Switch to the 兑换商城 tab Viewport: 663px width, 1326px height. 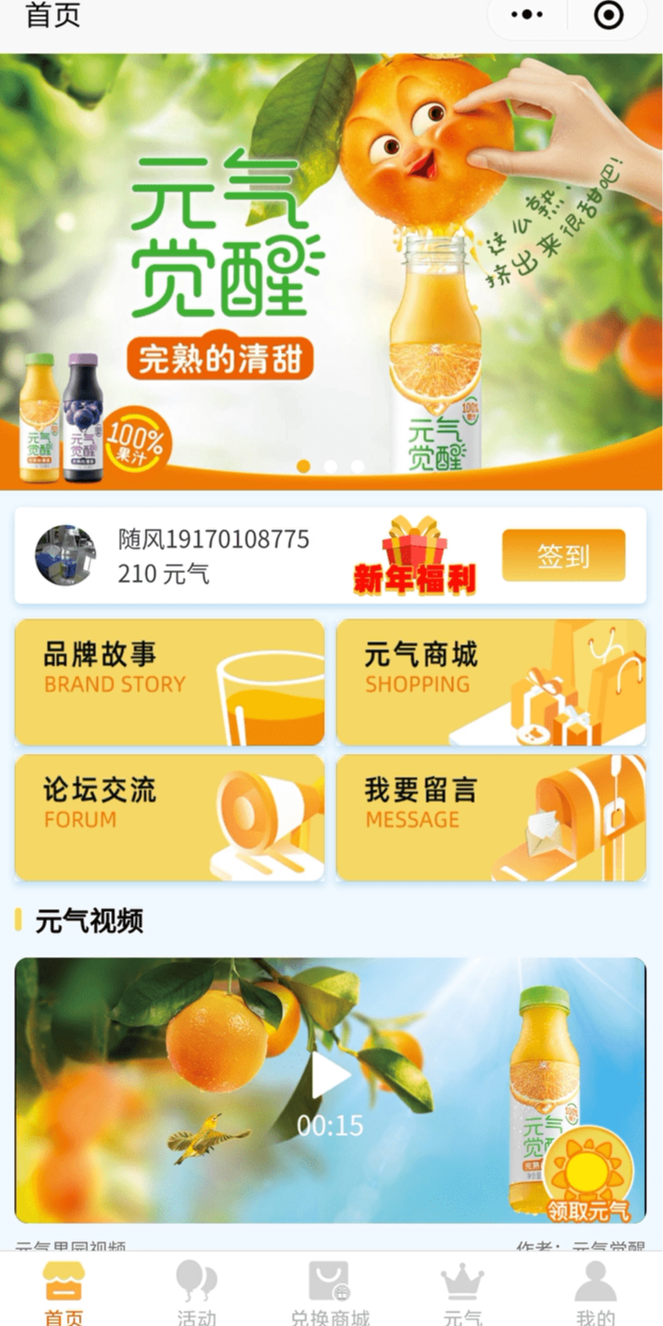(x=330, y=1292)
